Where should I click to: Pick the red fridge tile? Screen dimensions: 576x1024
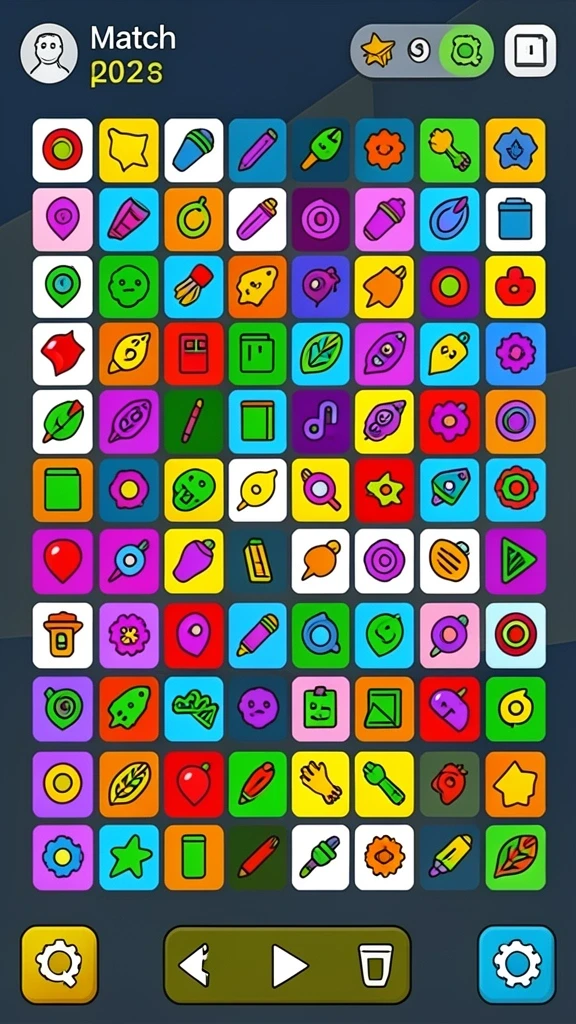193,353
